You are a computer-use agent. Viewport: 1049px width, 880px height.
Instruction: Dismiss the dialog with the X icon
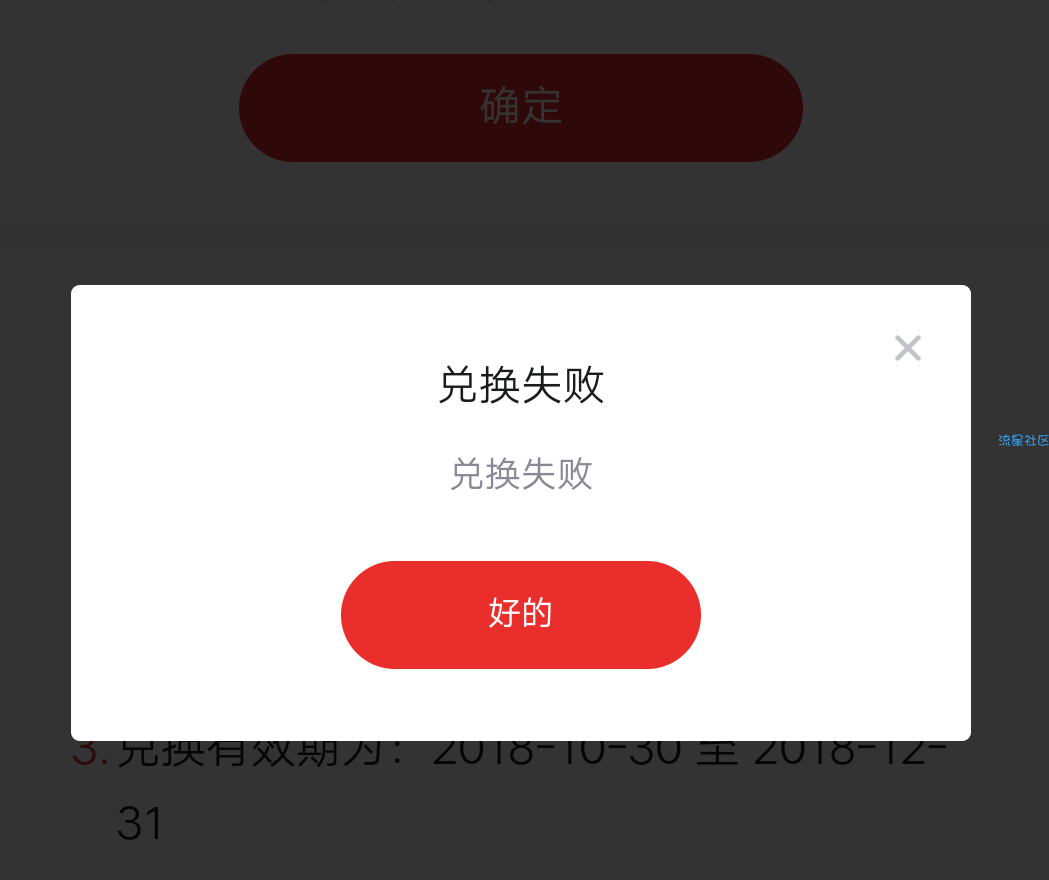[907, 348]
